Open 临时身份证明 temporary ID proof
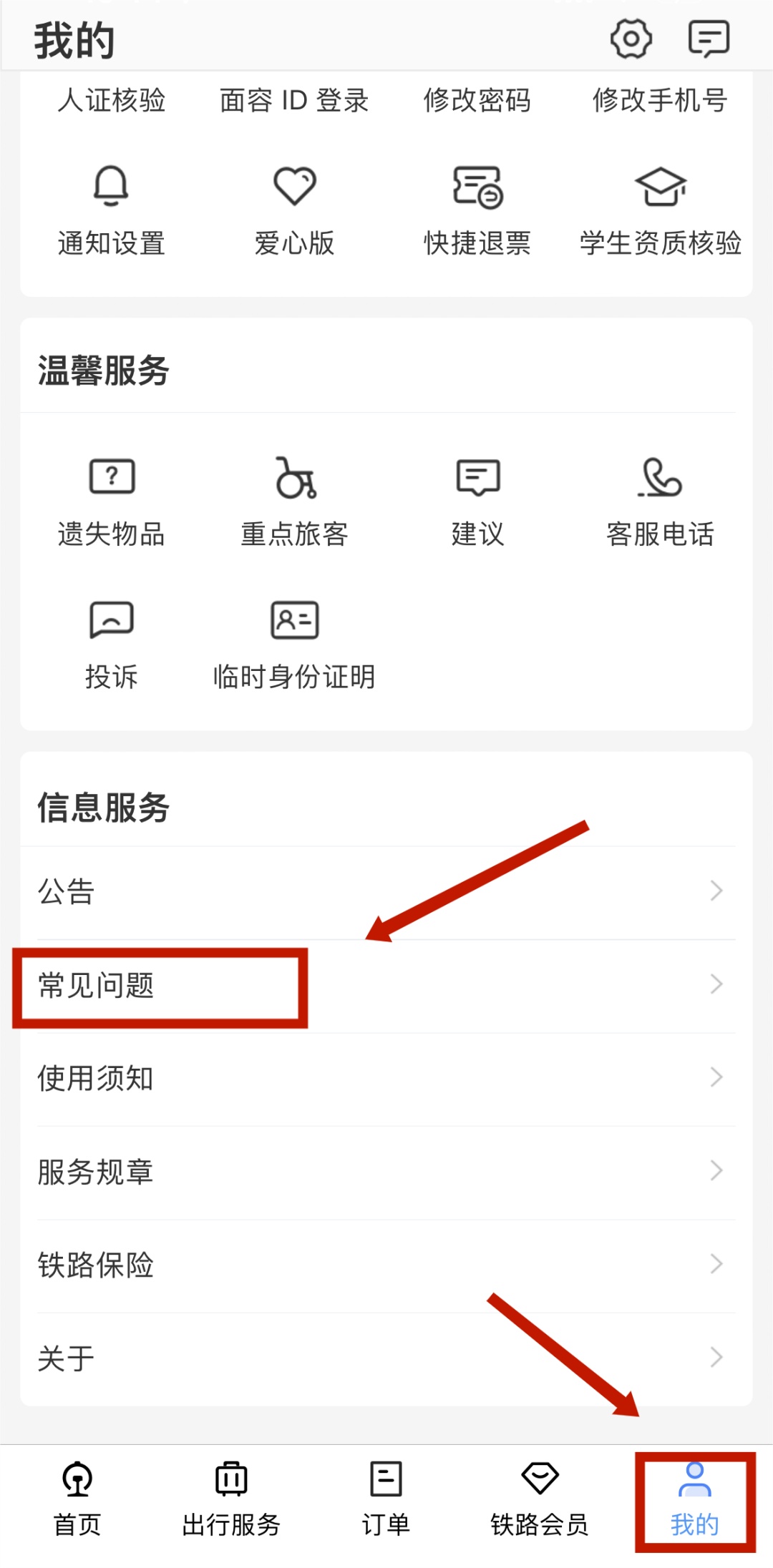 pyautogui.click(x=294, y=645)
